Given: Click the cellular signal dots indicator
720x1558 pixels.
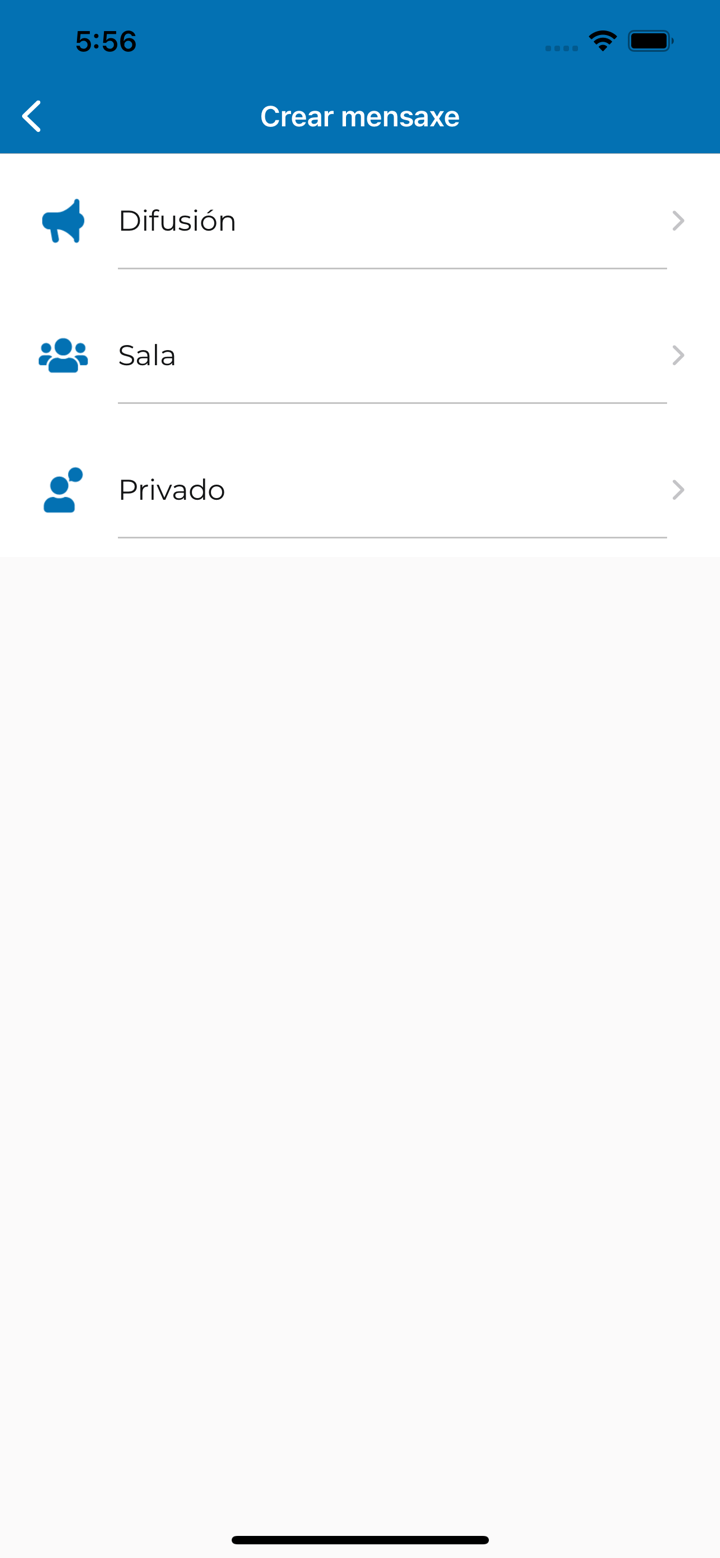Looking at the screenshot, I should (x=560, y=47).
